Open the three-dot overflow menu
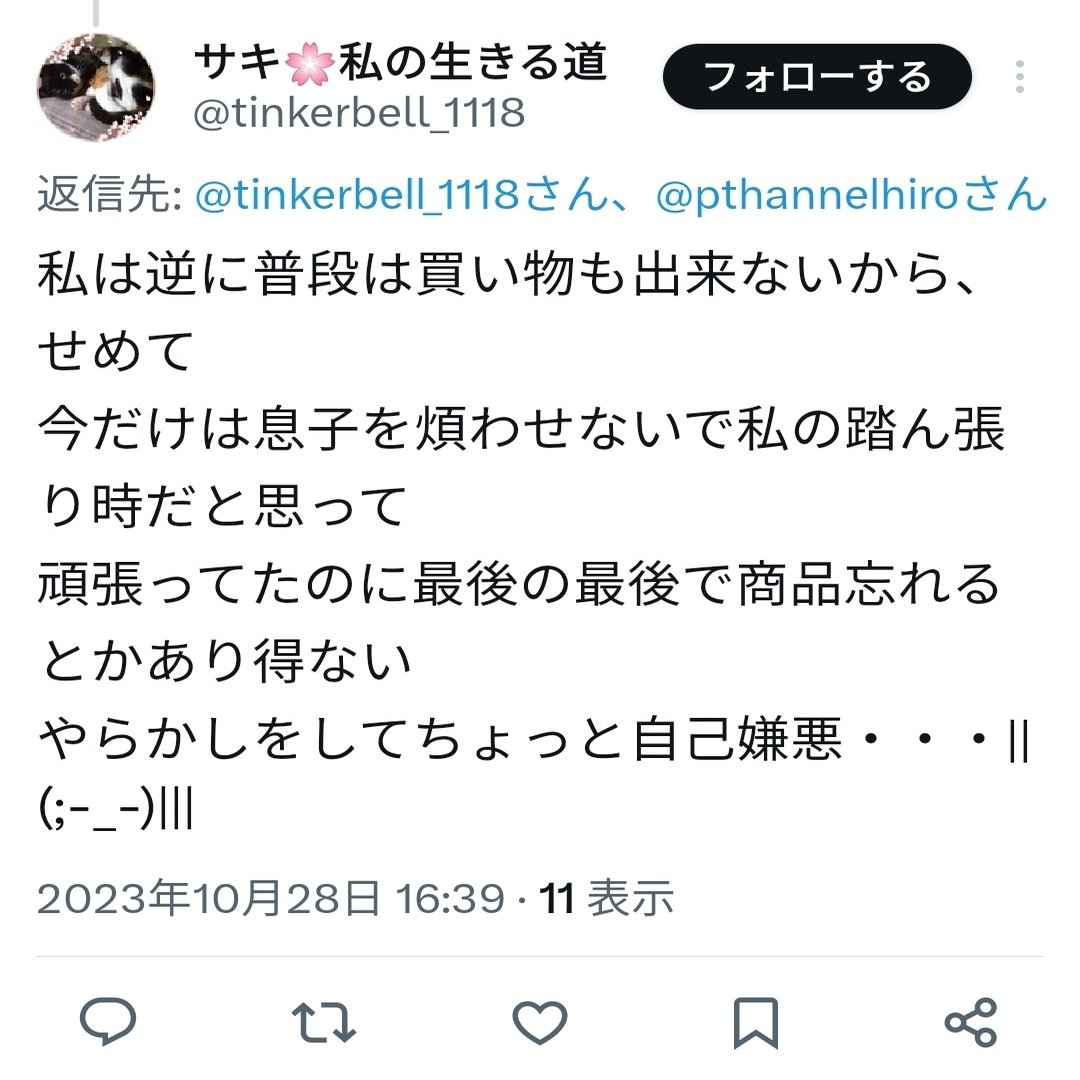The image size is (1080, 1080). coord(1019,76)
